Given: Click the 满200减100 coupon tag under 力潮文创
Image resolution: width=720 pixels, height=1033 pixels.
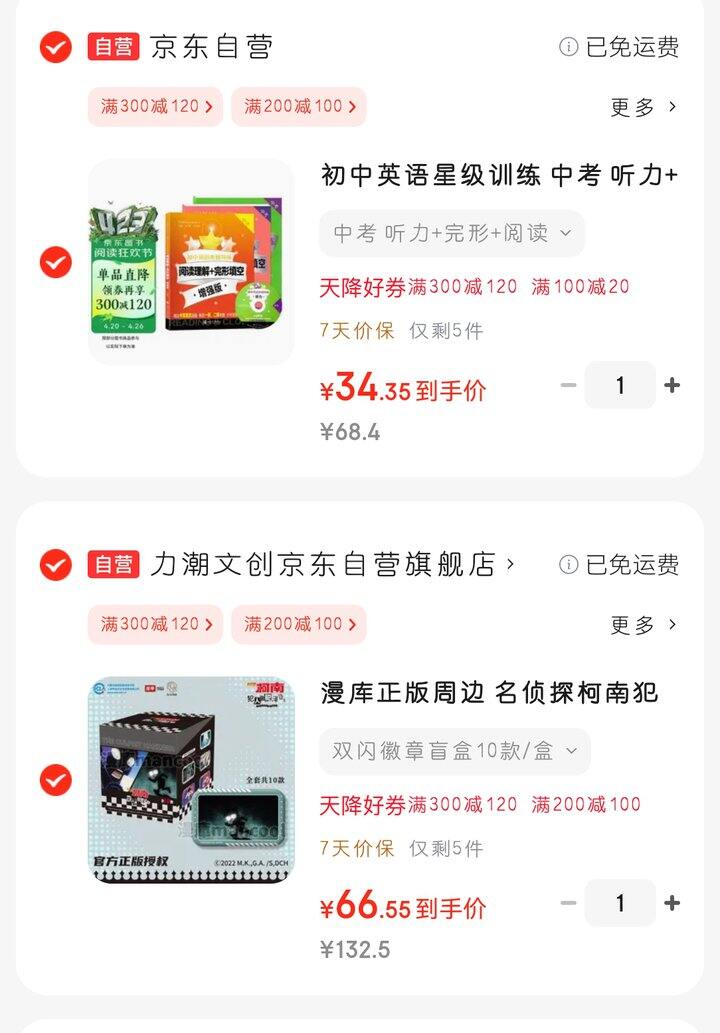Looking at the screenshot, I should [x=299, y=623].
